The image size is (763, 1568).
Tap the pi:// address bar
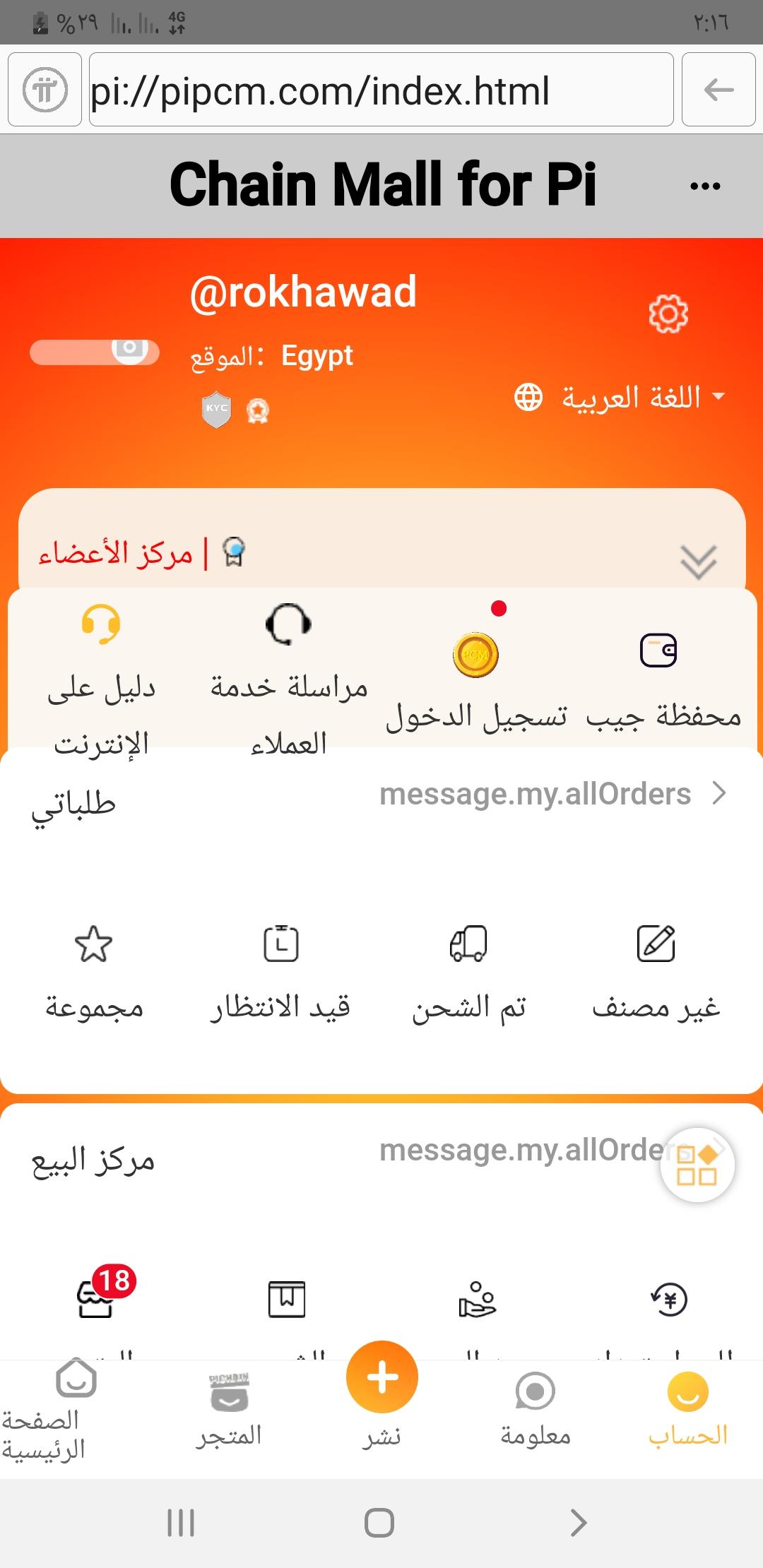(x=381, y=90)
